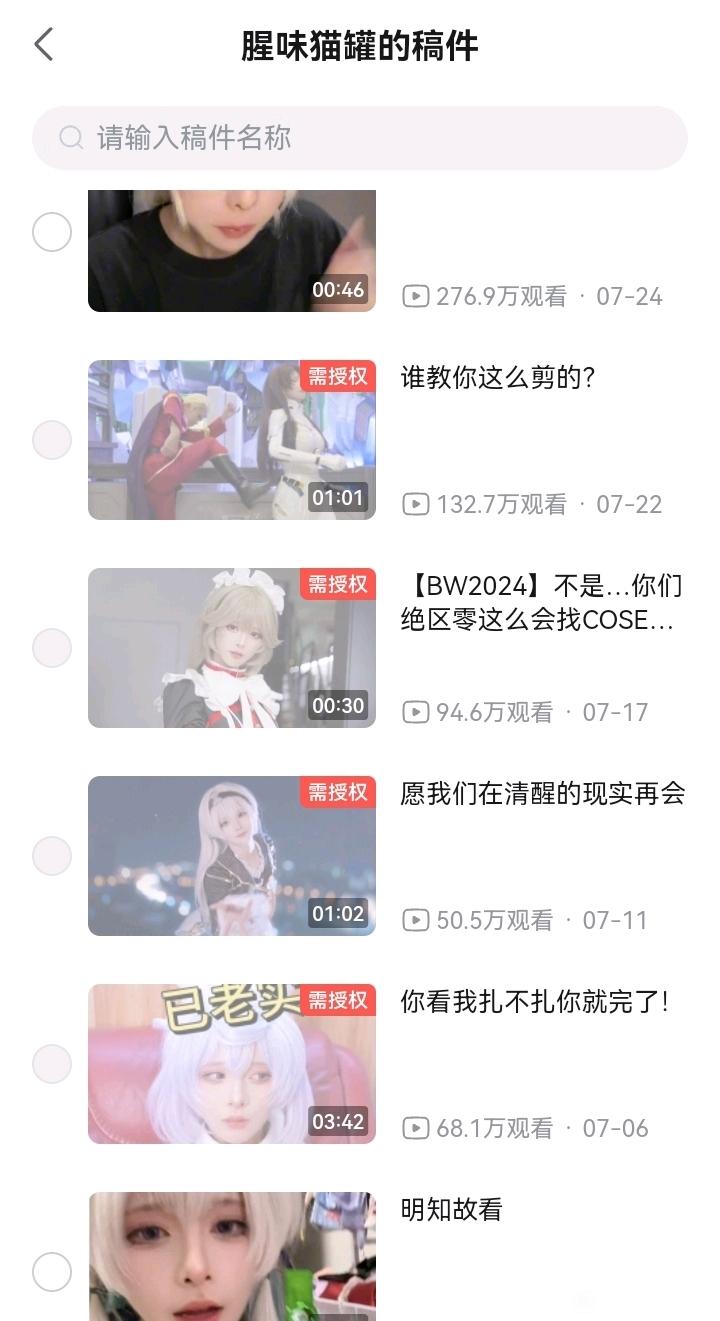
Task: Select the radio button for 明知故看
Action: (52, 1272)
